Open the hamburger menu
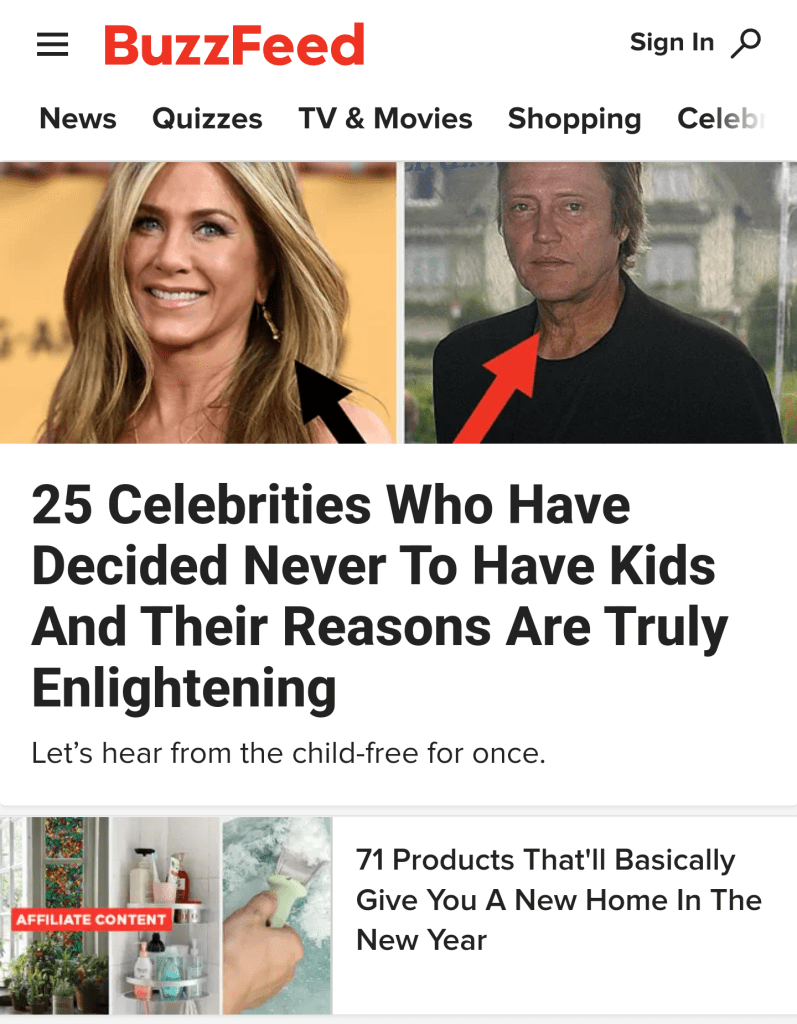Screen dimensions: 797x1024 pyautogui.click(x=52, y=44)
